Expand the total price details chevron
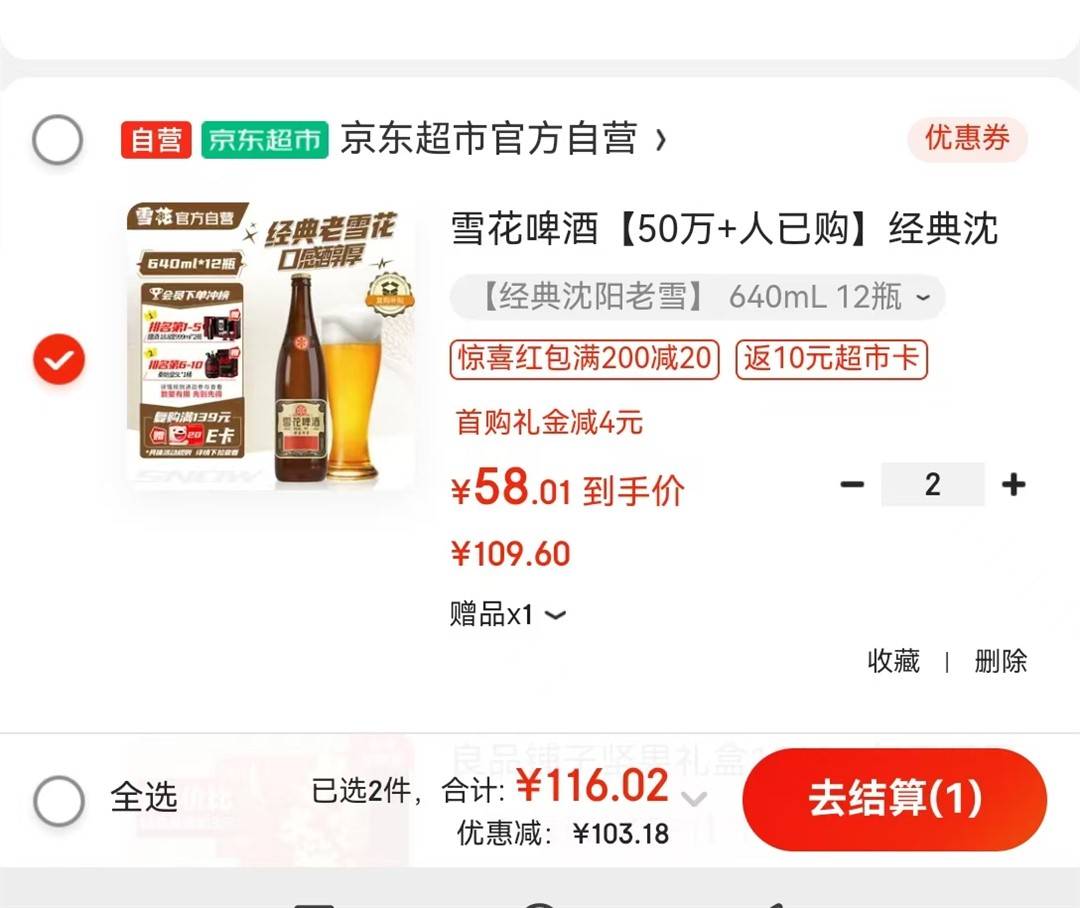This screenshot has height=908, width=1080. click(694, 798)
